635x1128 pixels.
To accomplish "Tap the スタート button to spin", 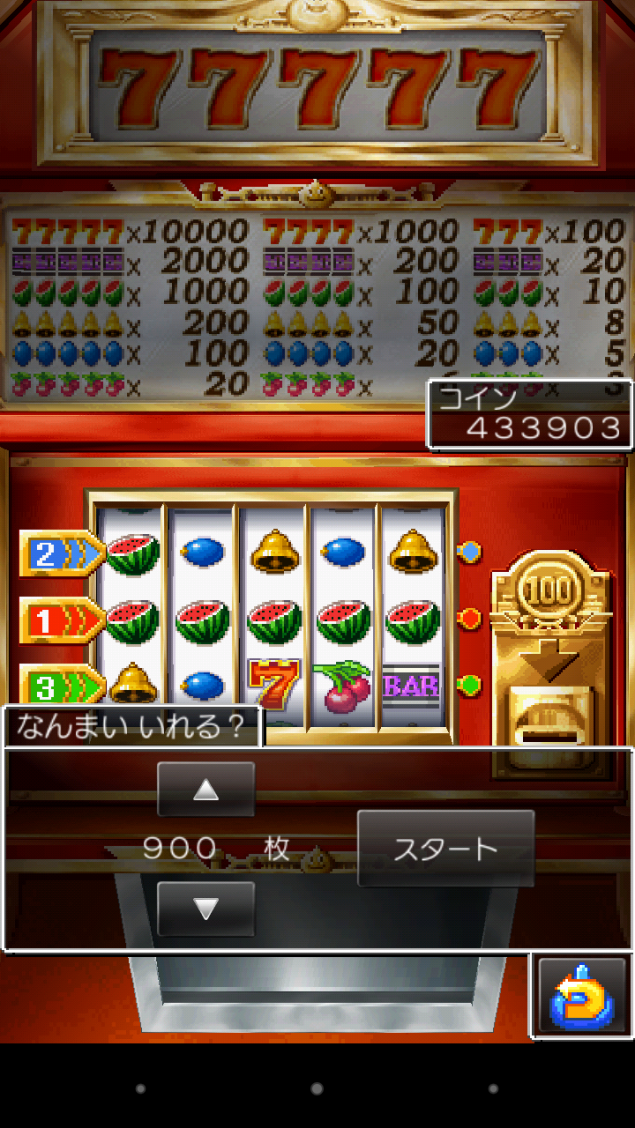I will [x=445, y=848].
